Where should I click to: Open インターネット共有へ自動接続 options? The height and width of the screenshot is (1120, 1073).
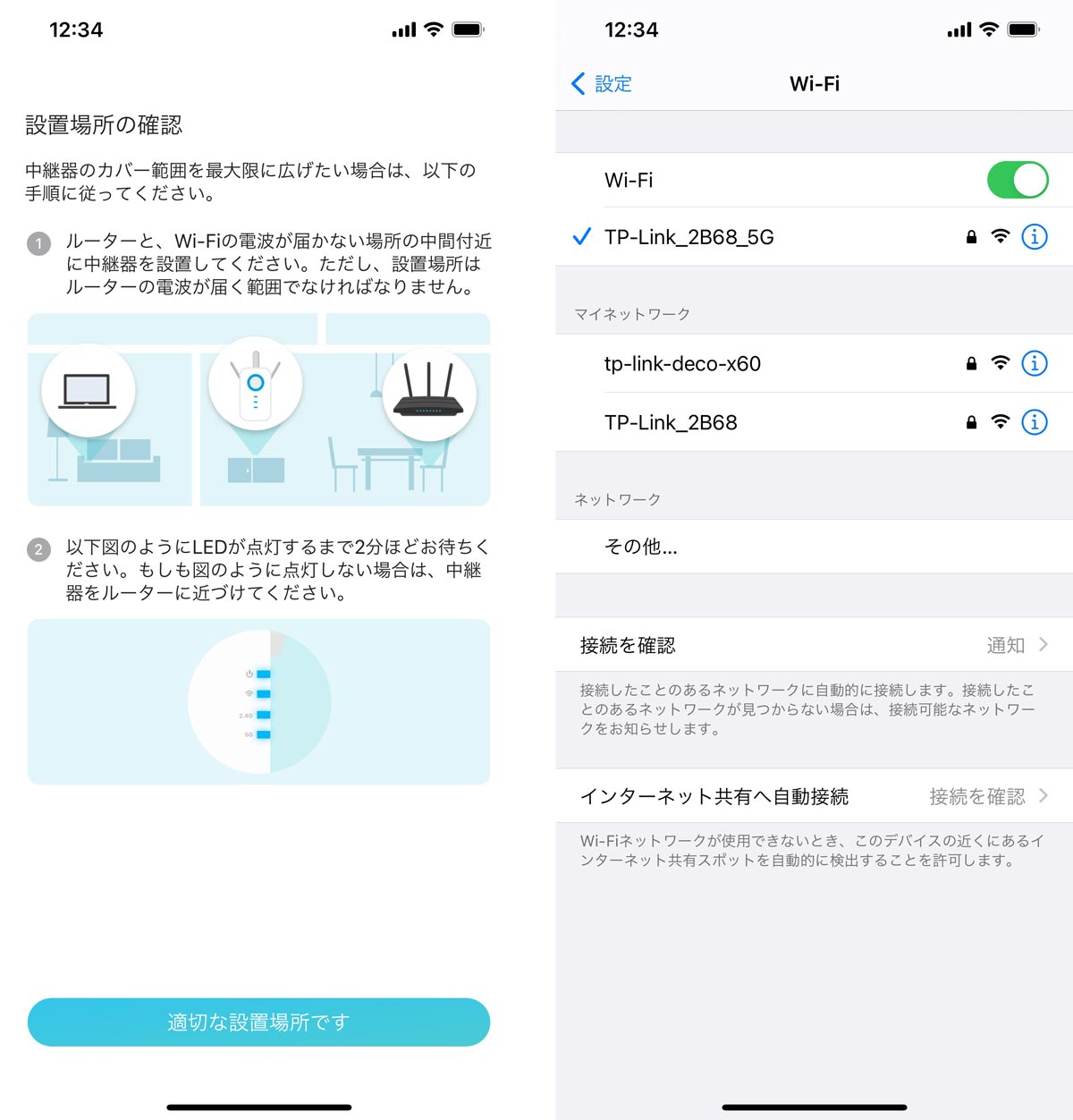814,796
